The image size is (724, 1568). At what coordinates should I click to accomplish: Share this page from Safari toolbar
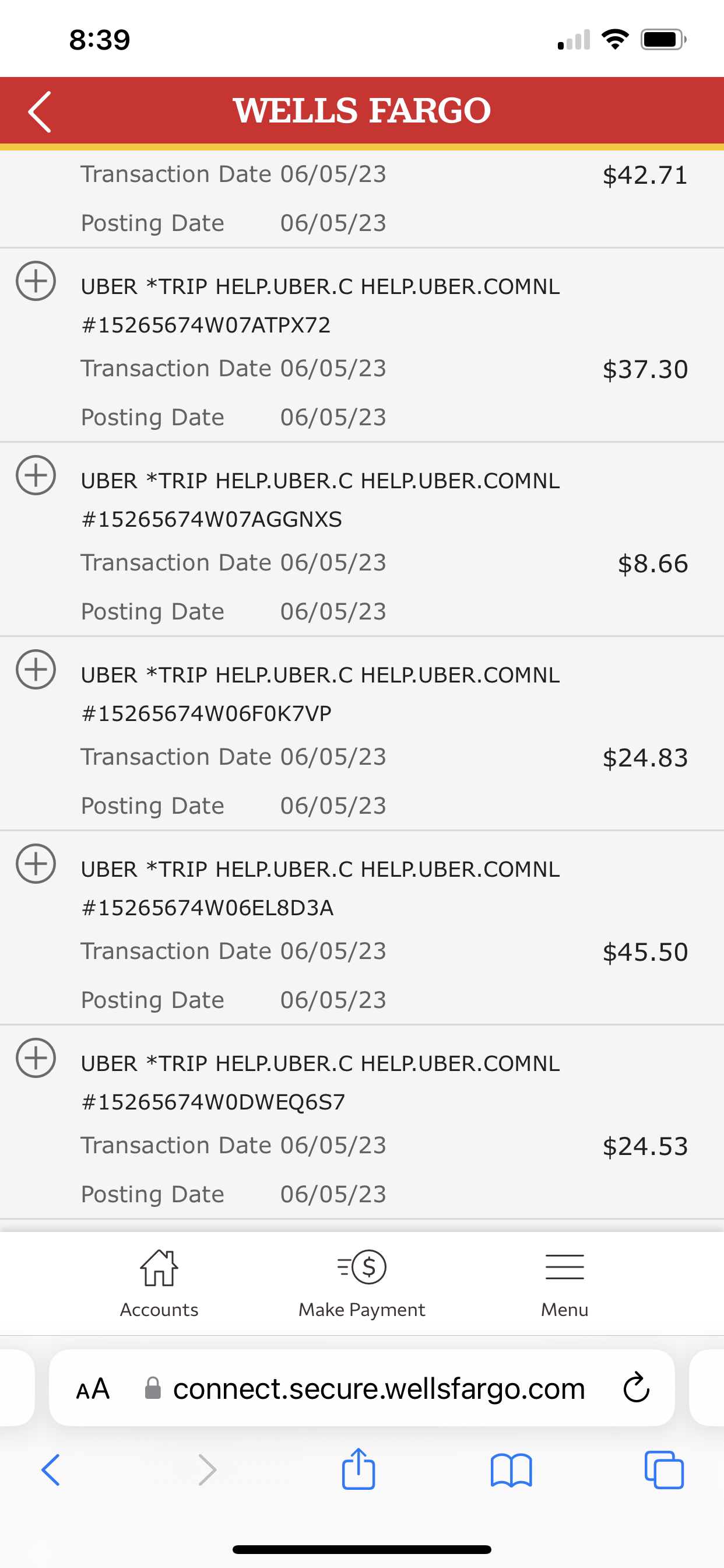point(359,1468)
